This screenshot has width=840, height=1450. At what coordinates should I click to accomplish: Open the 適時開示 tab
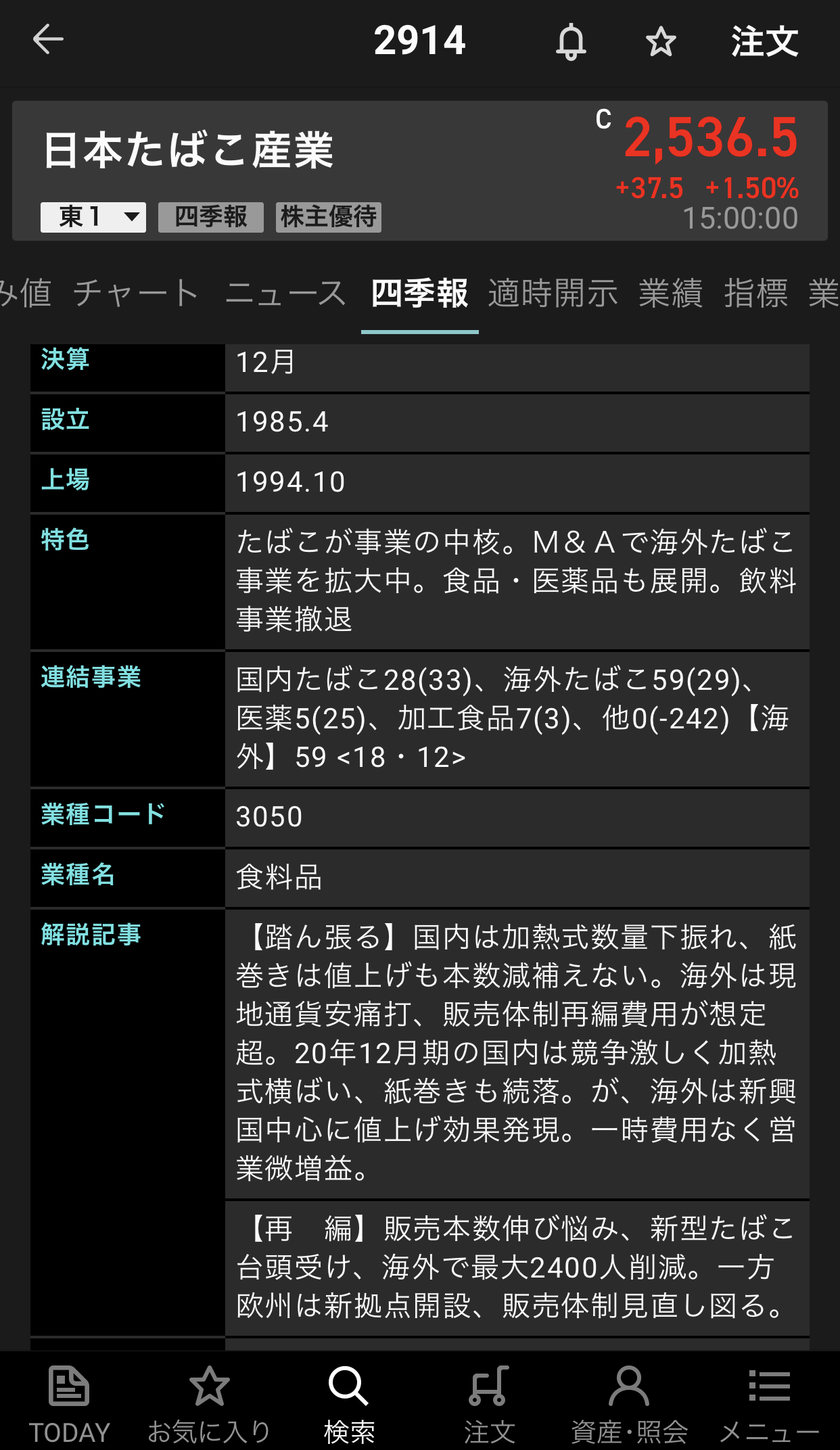point(553,294)
